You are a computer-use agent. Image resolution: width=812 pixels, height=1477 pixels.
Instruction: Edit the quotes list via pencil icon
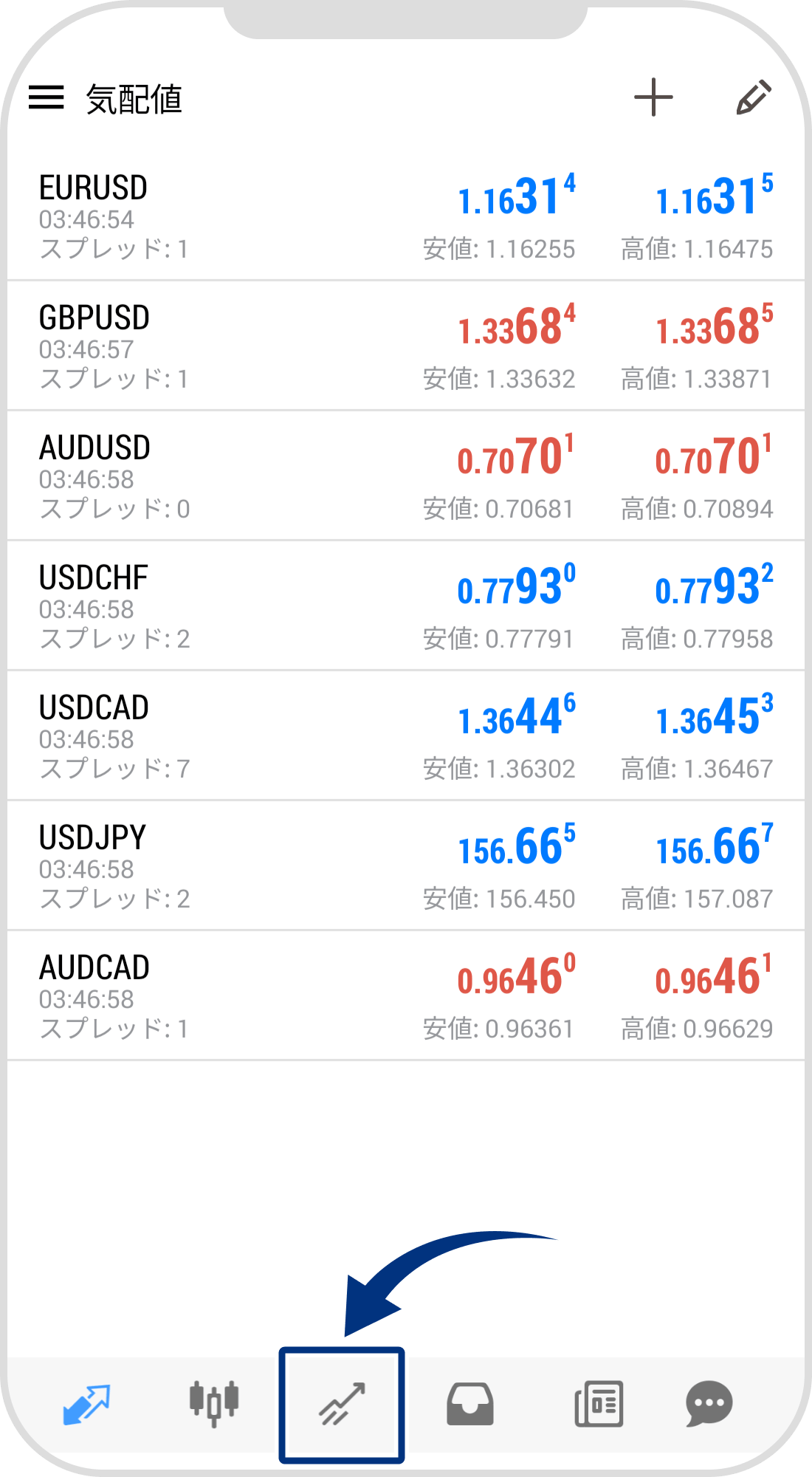point(754,97)
